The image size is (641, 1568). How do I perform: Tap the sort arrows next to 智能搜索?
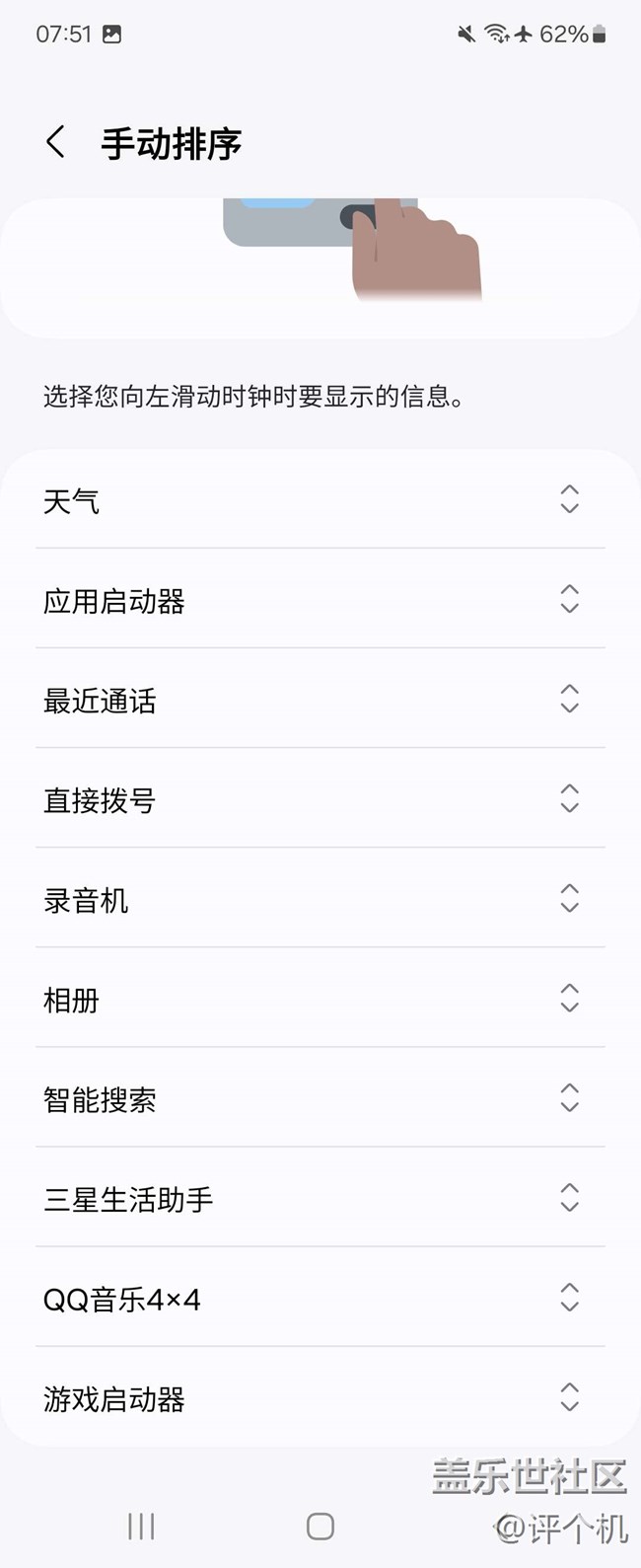click(x=569, y=1097)
